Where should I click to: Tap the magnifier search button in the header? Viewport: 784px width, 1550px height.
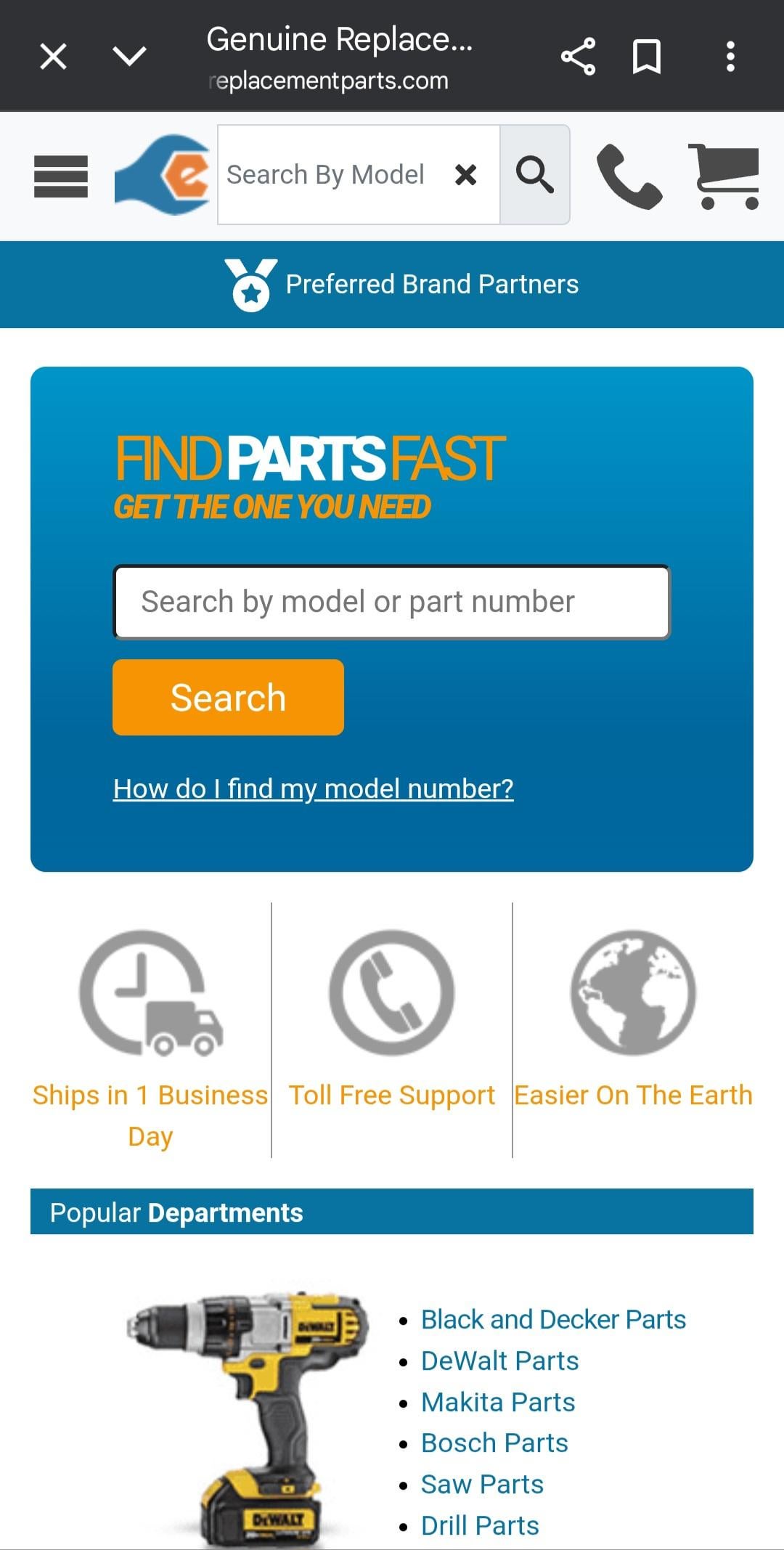tap(535, 175)
